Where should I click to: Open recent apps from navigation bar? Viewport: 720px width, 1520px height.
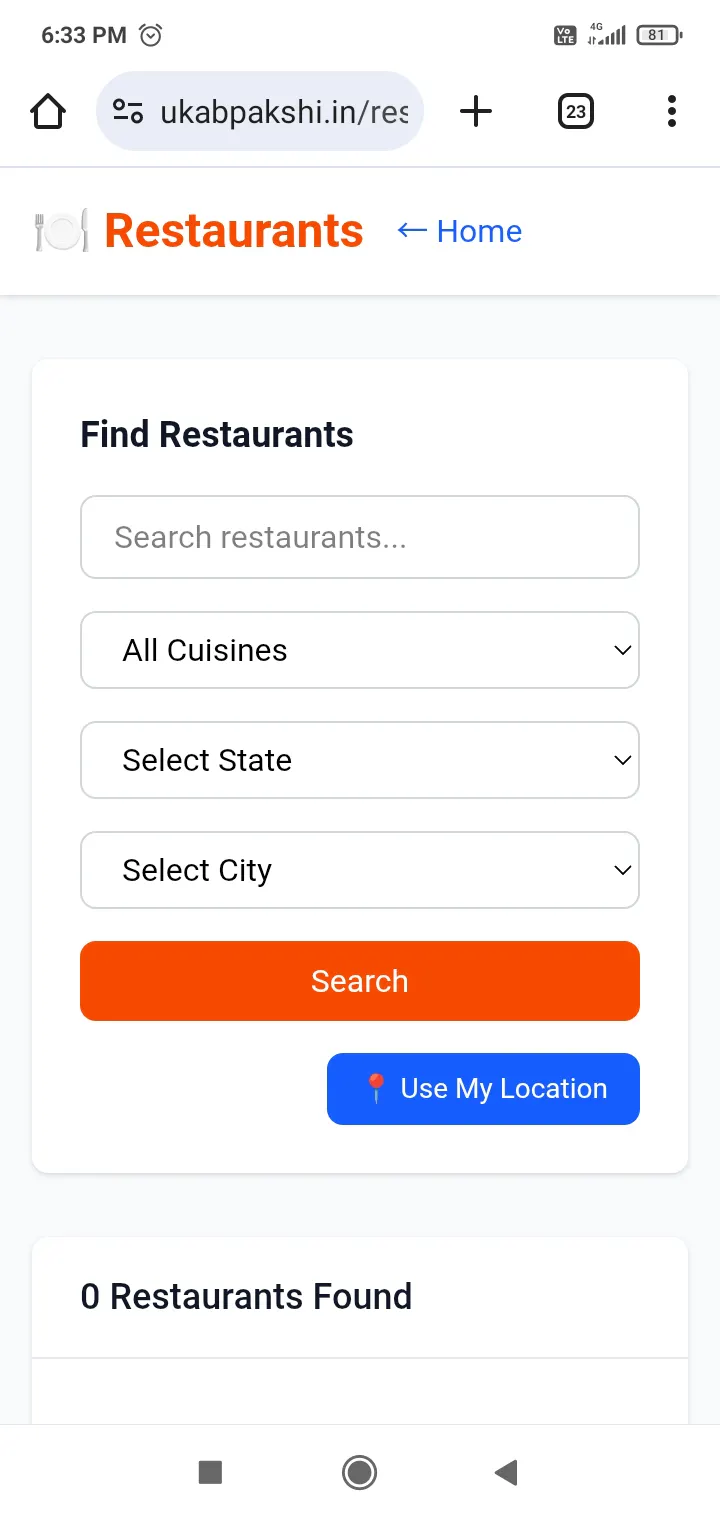pos(210,1472)
